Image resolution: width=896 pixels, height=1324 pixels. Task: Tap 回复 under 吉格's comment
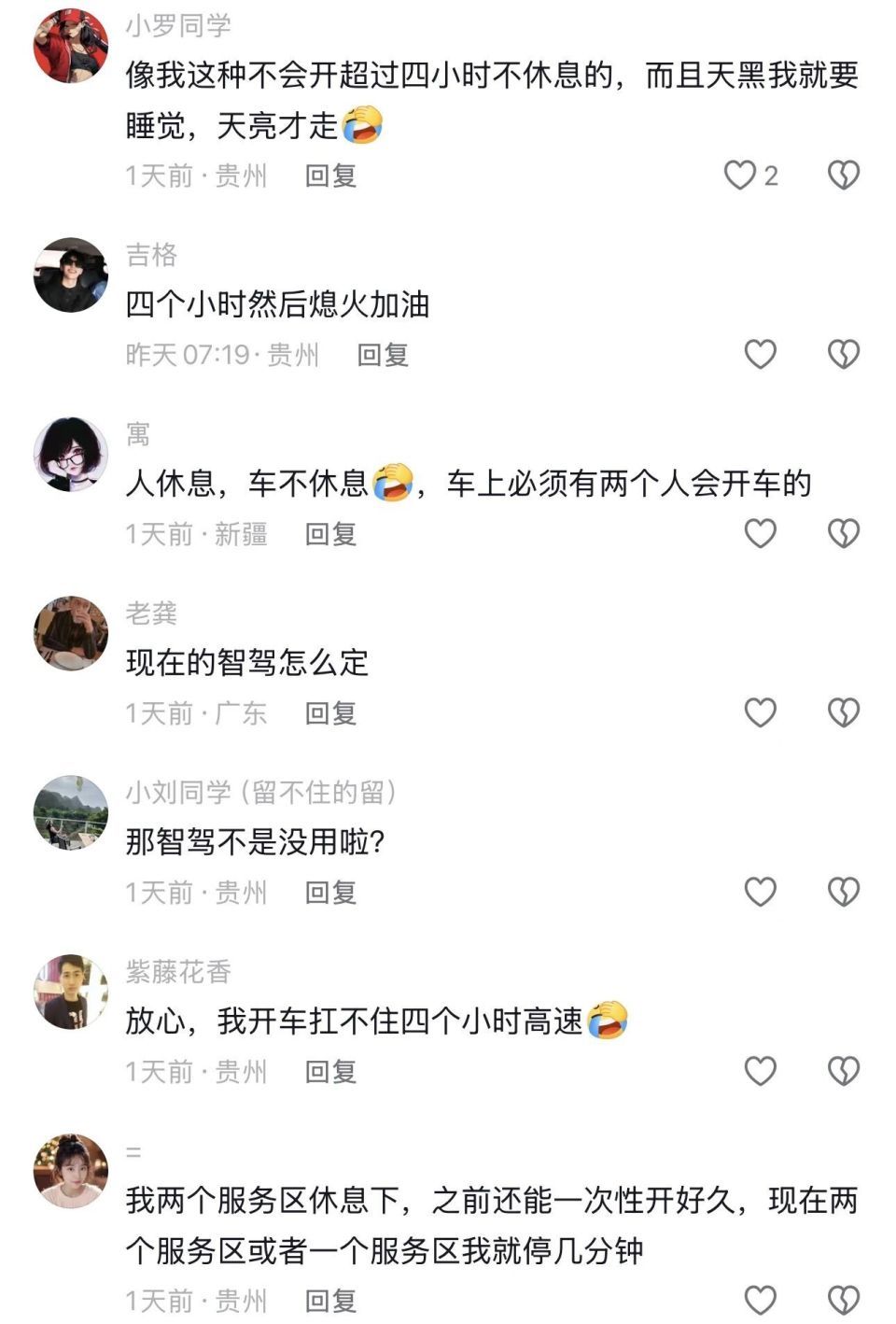[x=383, y=355]
